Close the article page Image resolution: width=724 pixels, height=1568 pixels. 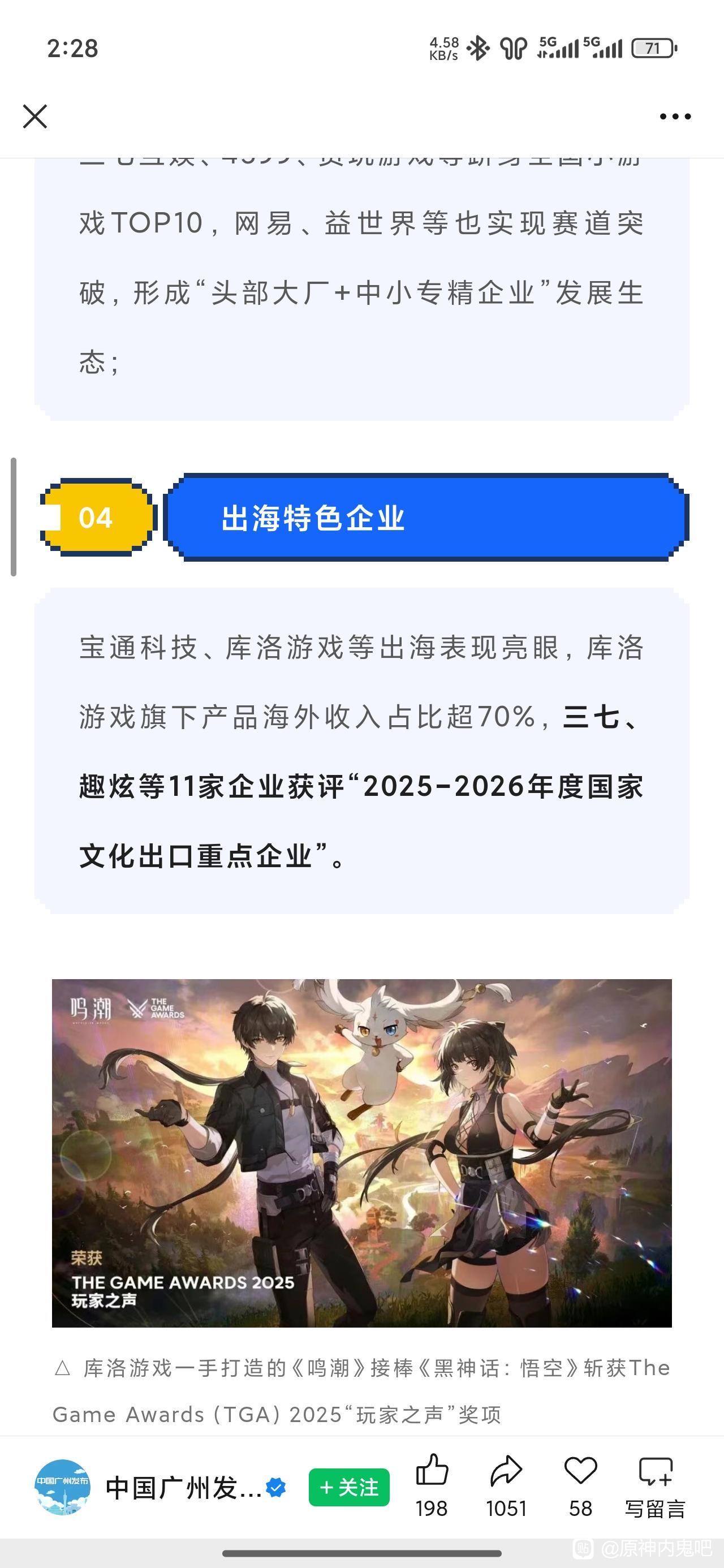pos(35,117)
